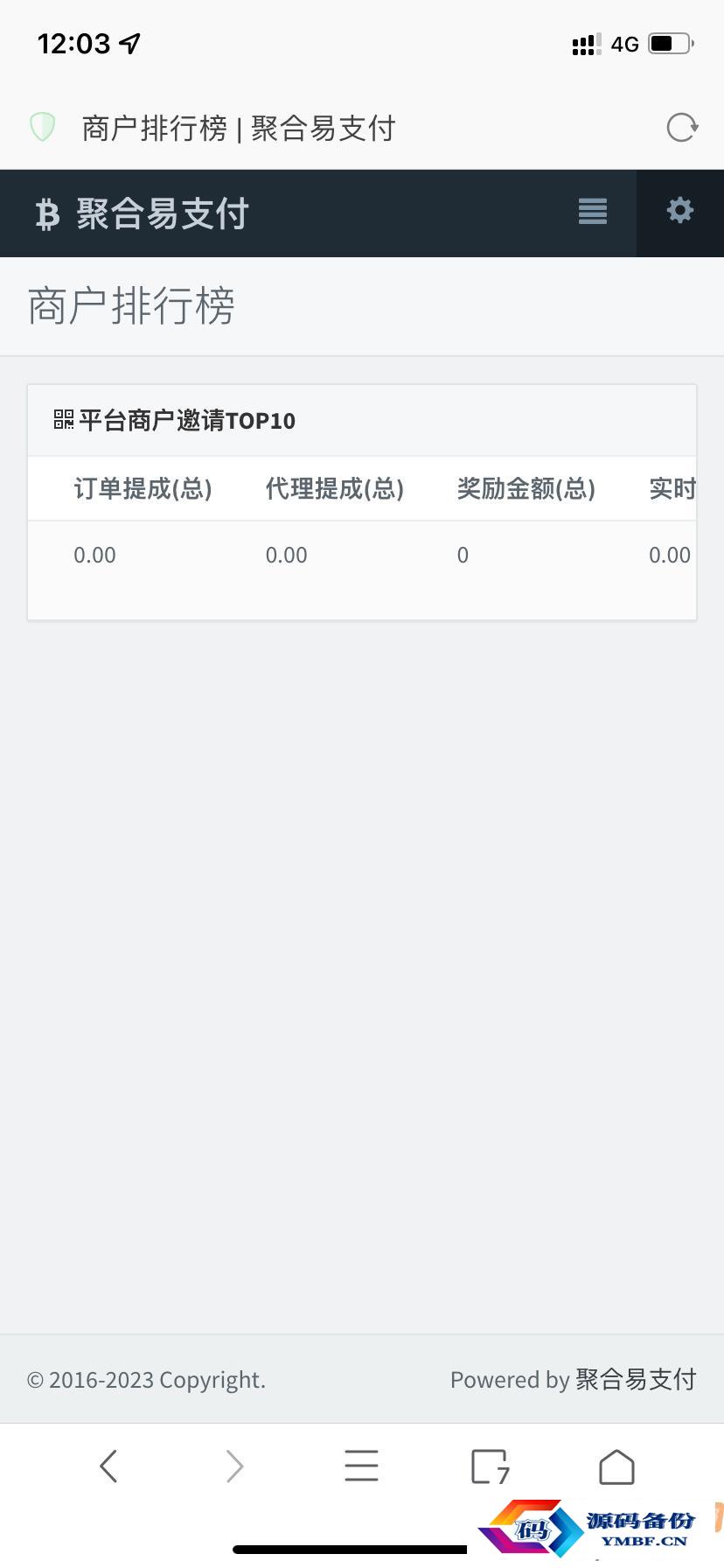Reload the page with the refresh icon
Image resolution: width=724 pixels, height=1568 pixels.
682,128
